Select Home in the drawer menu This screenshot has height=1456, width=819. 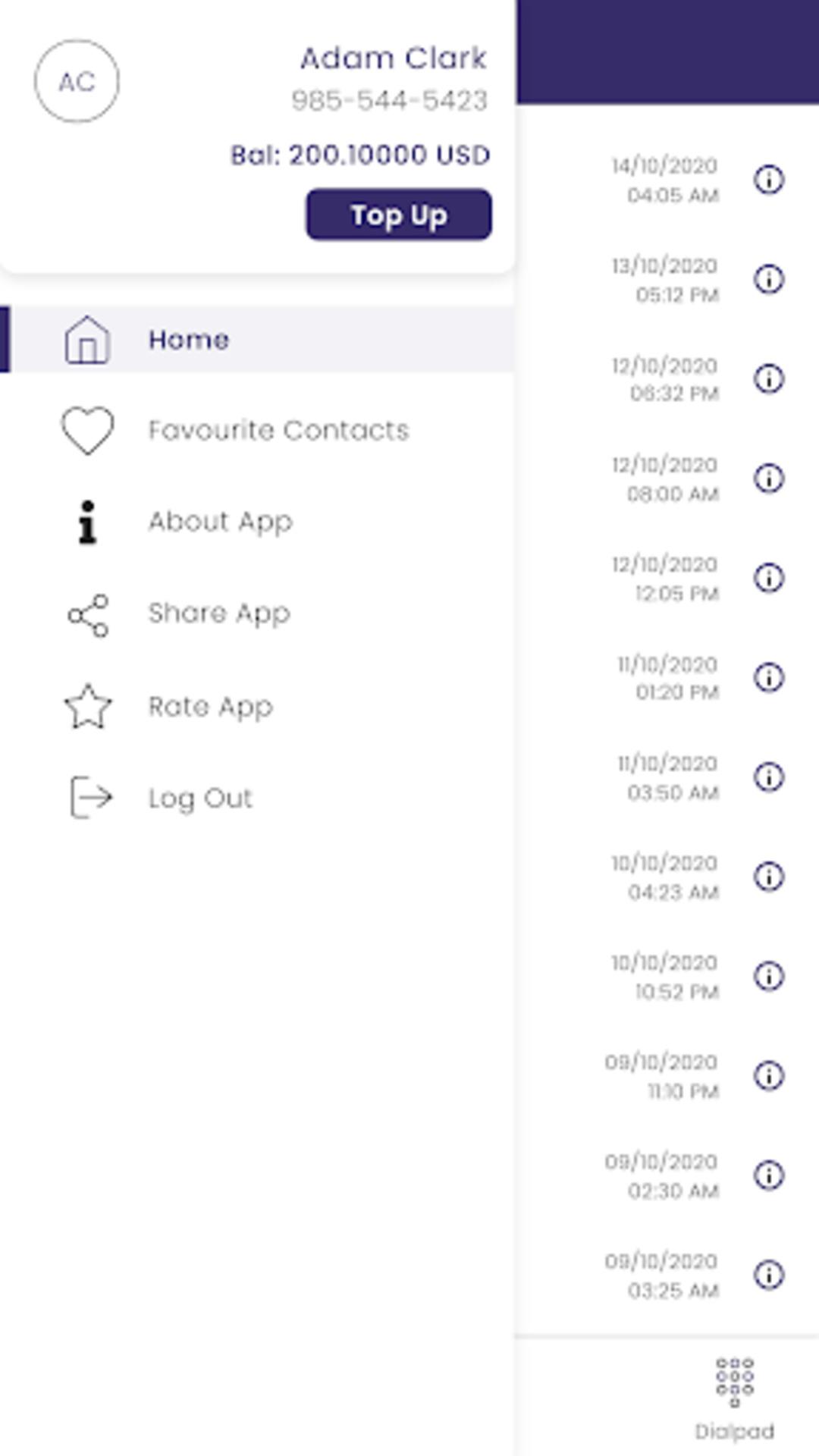[258, 339]
